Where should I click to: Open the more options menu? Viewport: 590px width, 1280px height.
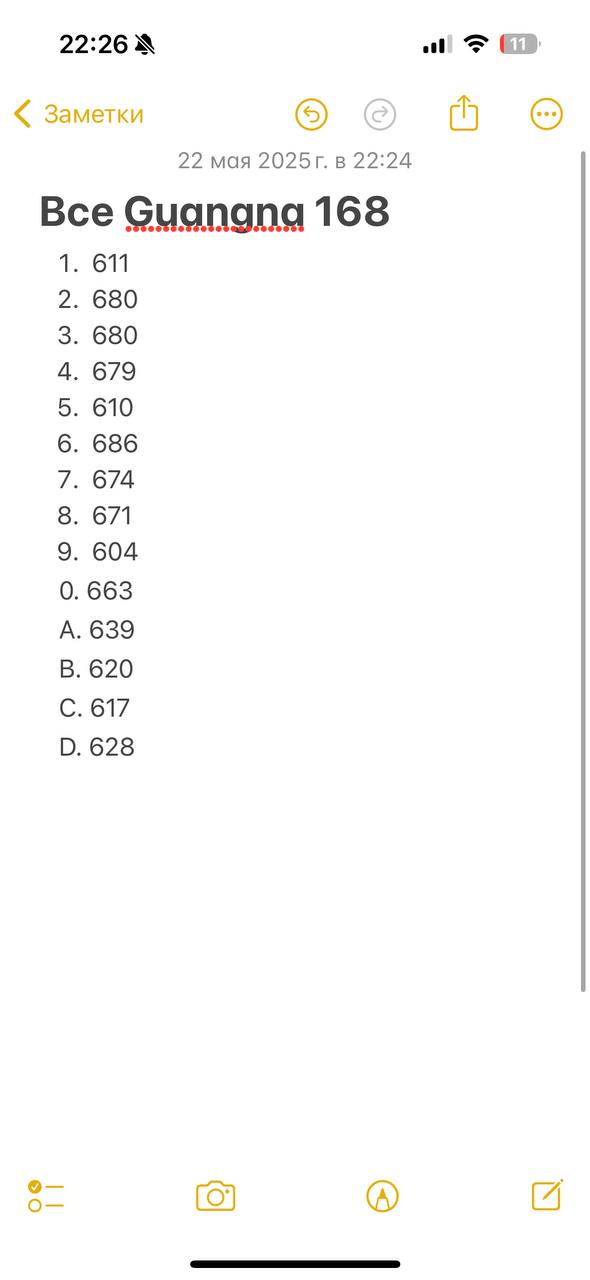pos(546,114)
